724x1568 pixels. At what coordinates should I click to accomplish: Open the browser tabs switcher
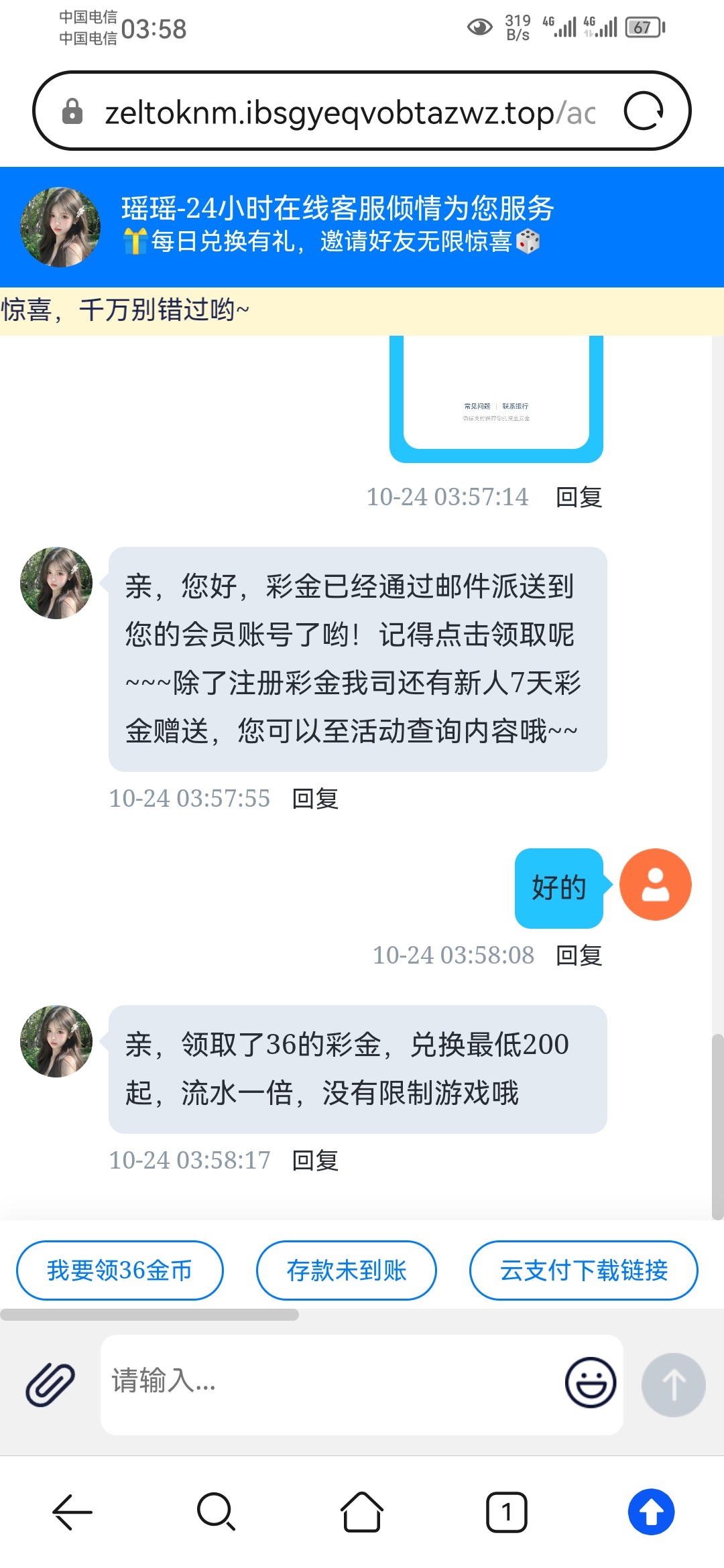(x=507, y=1512)
